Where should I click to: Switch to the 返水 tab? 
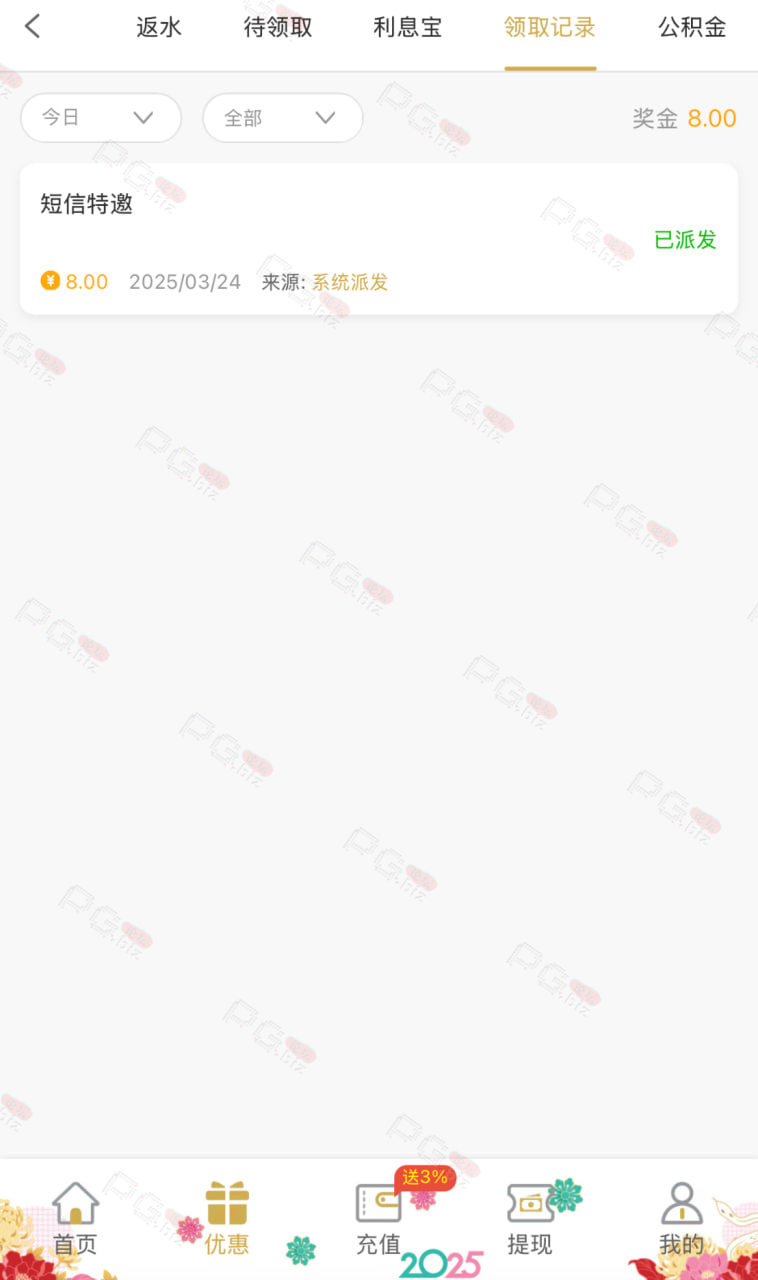click(159, 28)
